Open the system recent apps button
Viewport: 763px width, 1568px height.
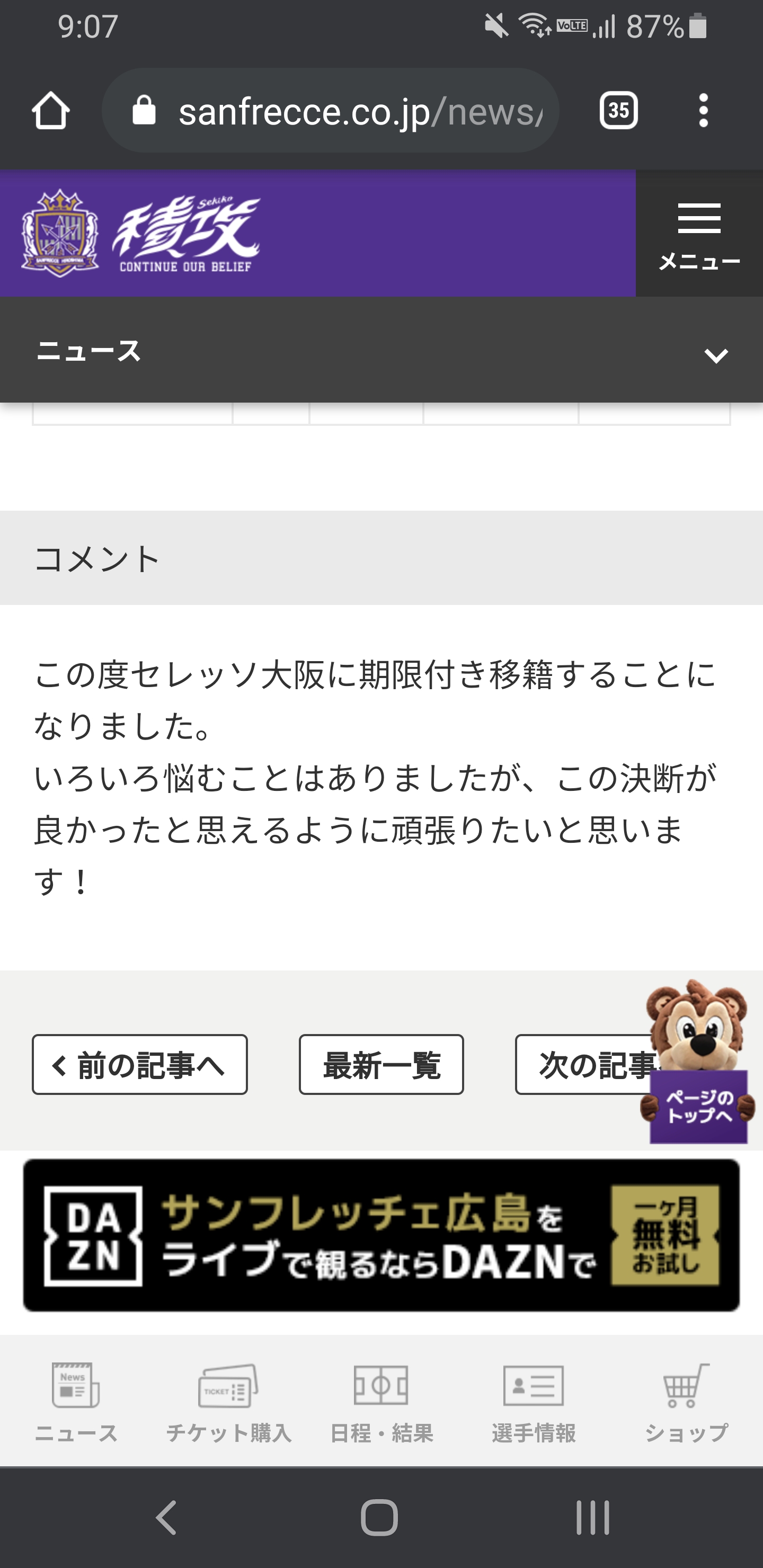(x=592, y=1518)
